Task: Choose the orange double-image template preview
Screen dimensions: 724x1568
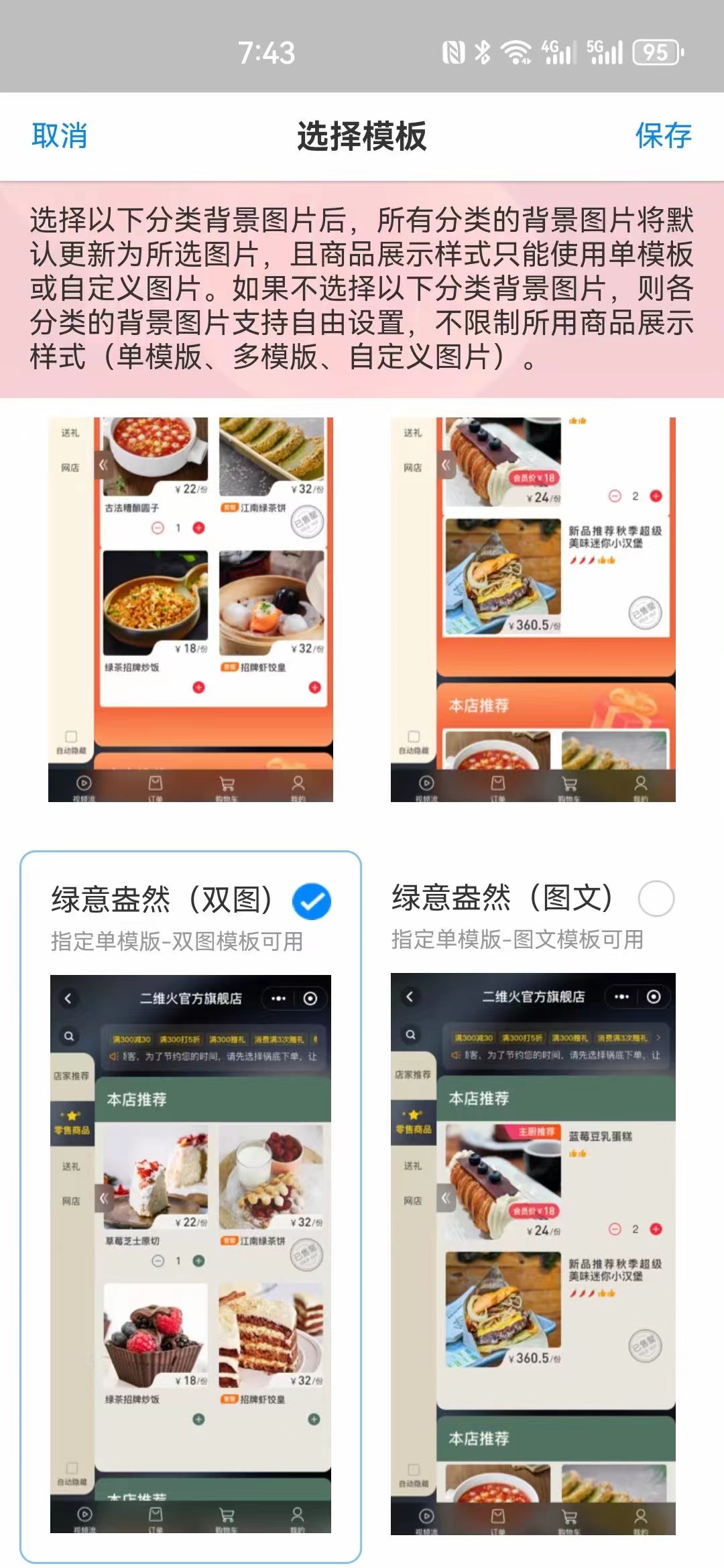Action: [x=190, y=608]
